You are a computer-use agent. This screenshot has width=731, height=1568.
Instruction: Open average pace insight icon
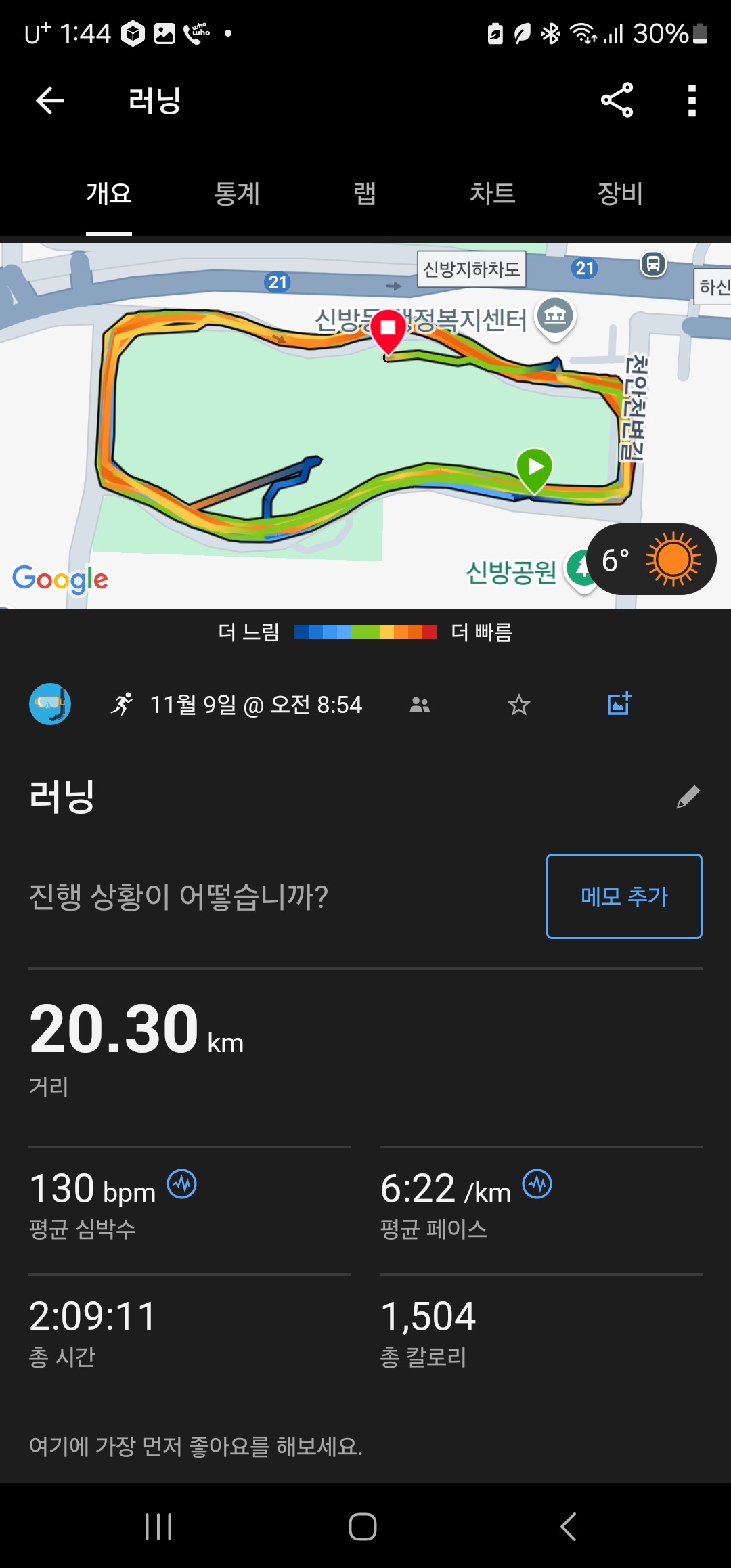537,1184
